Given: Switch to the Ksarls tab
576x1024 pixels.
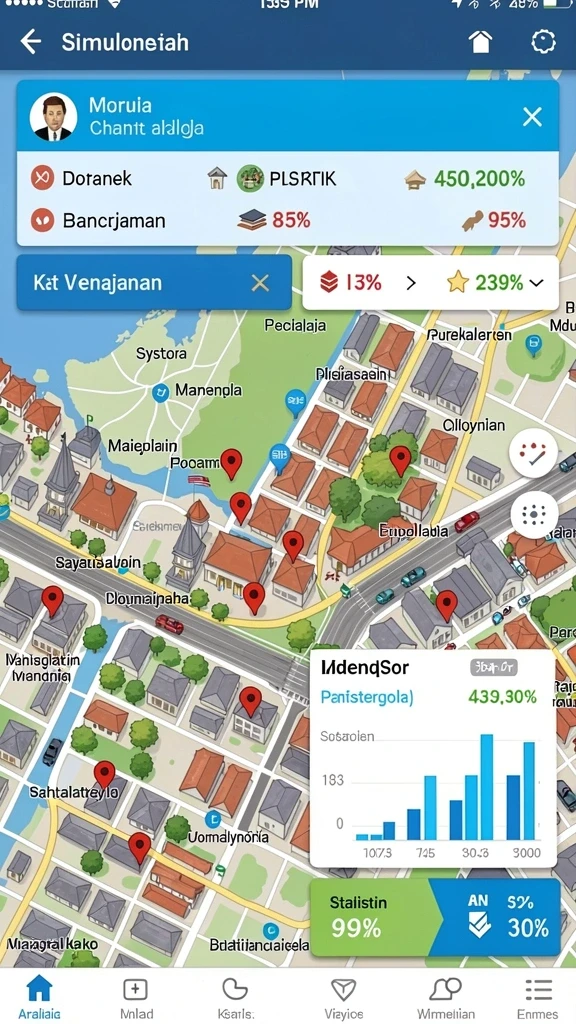Looking at the screenshot, I should [x=236, y=997].
